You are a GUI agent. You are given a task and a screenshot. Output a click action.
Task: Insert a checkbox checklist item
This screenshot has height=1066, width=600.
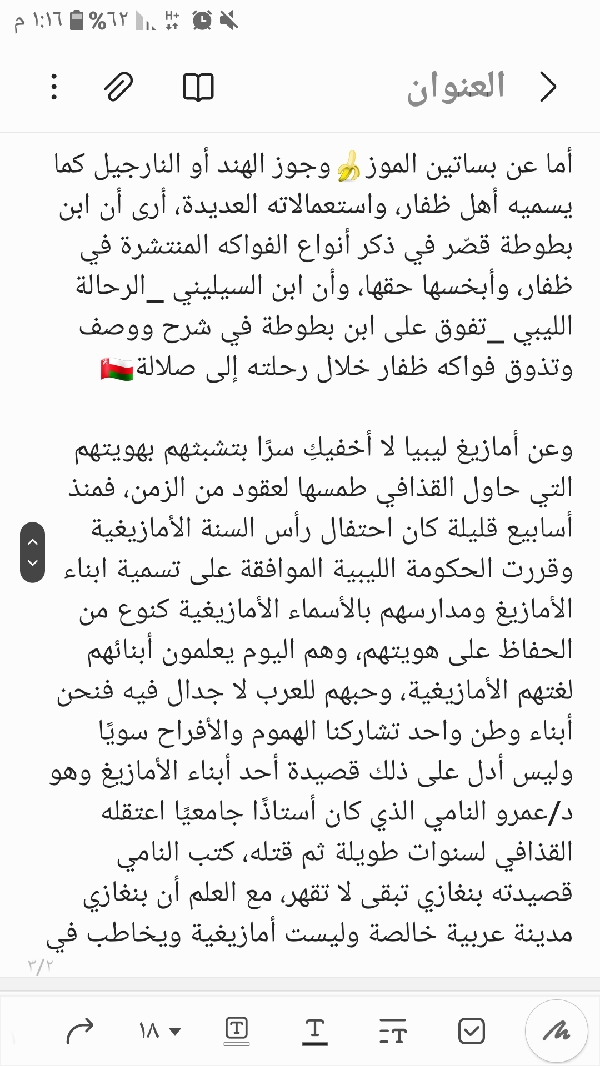(x=471, y=1031)
